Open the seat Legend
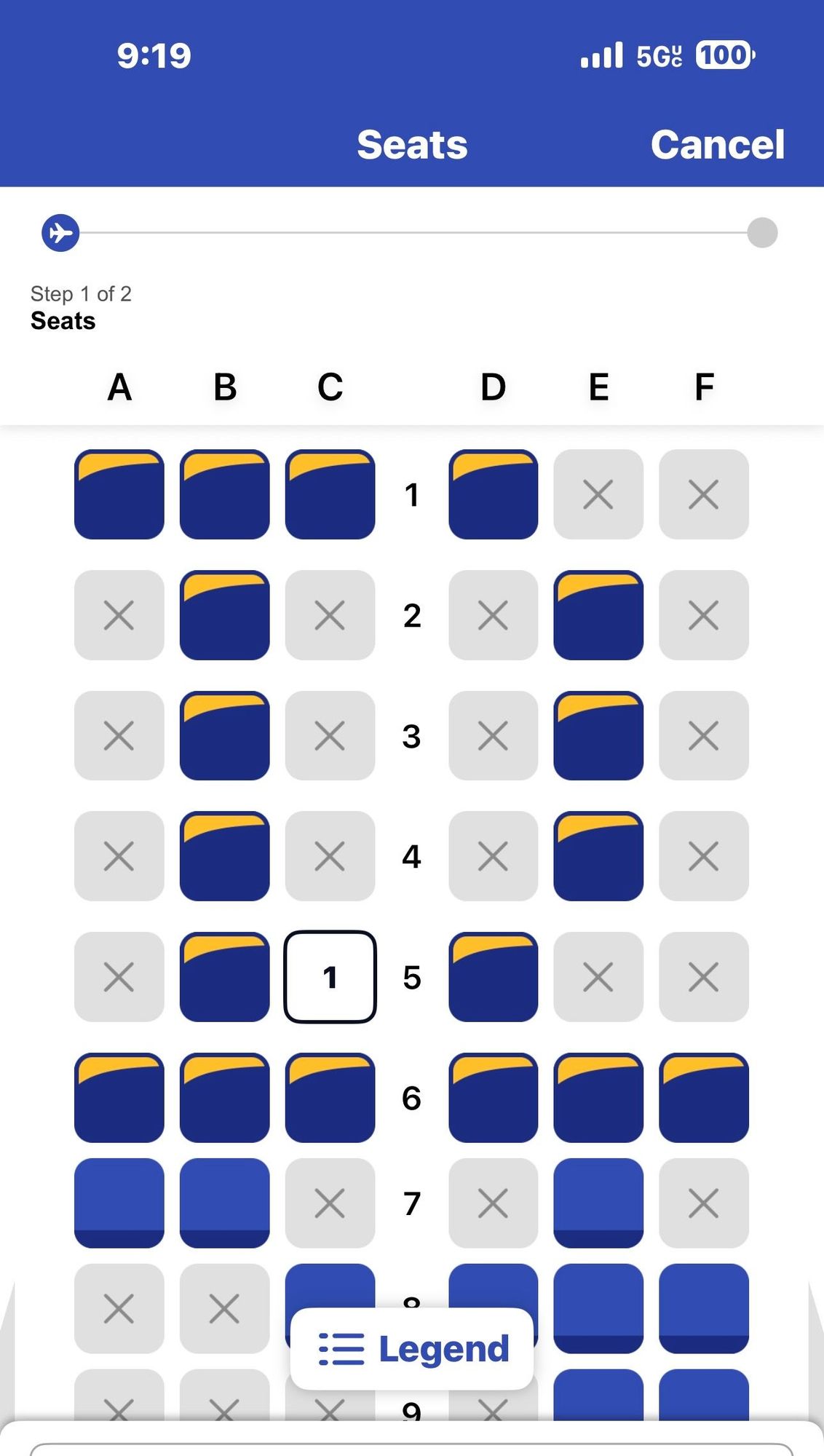This screenshot has height=1456, width=824. 412,1349
